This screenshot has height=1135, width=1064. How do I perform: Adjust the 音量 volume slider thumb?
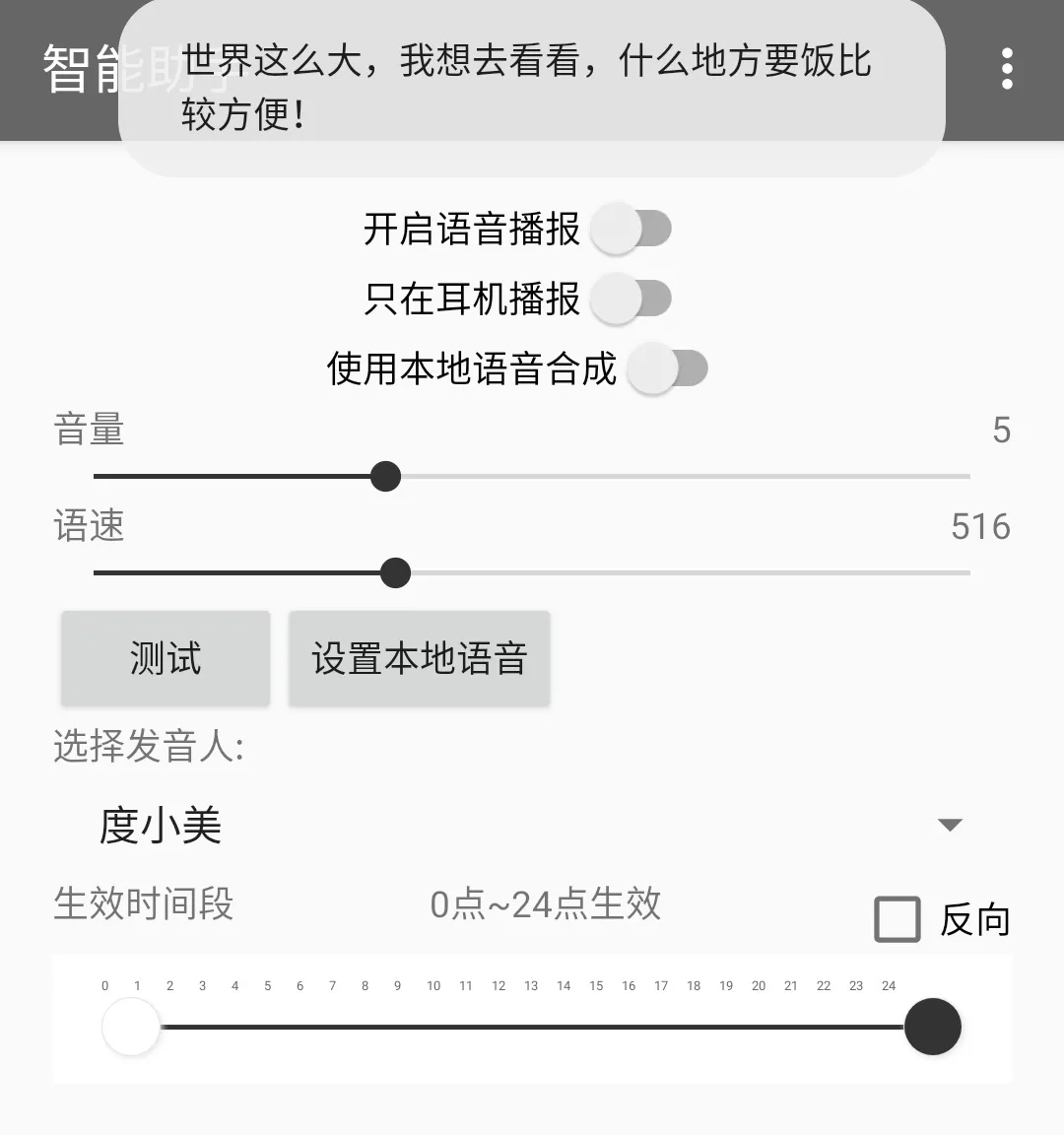point(385,476)
